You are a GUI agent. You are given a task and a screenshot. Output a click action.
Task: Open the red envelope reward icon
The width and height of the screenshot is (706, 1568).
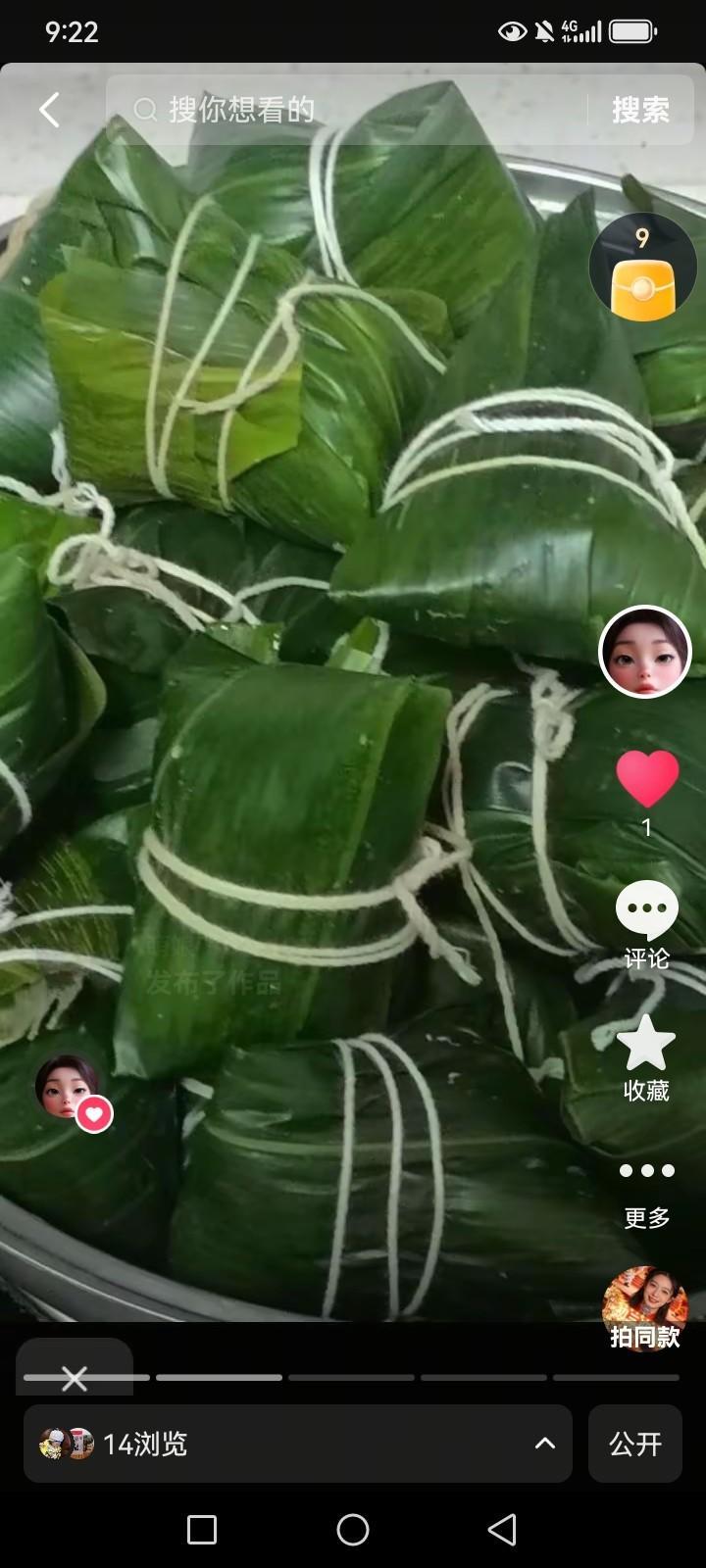coord(642,268)
